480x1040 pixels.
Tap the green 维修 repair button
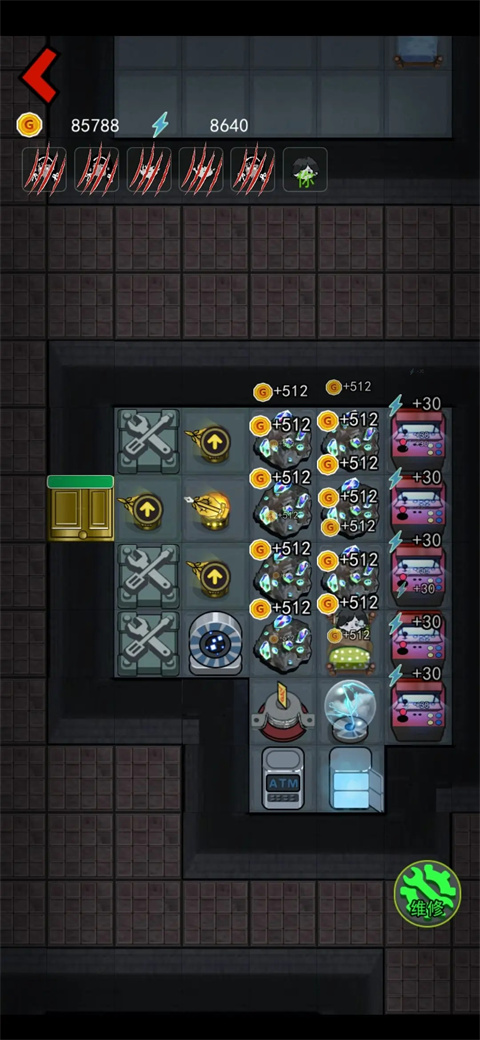point(427,893)
